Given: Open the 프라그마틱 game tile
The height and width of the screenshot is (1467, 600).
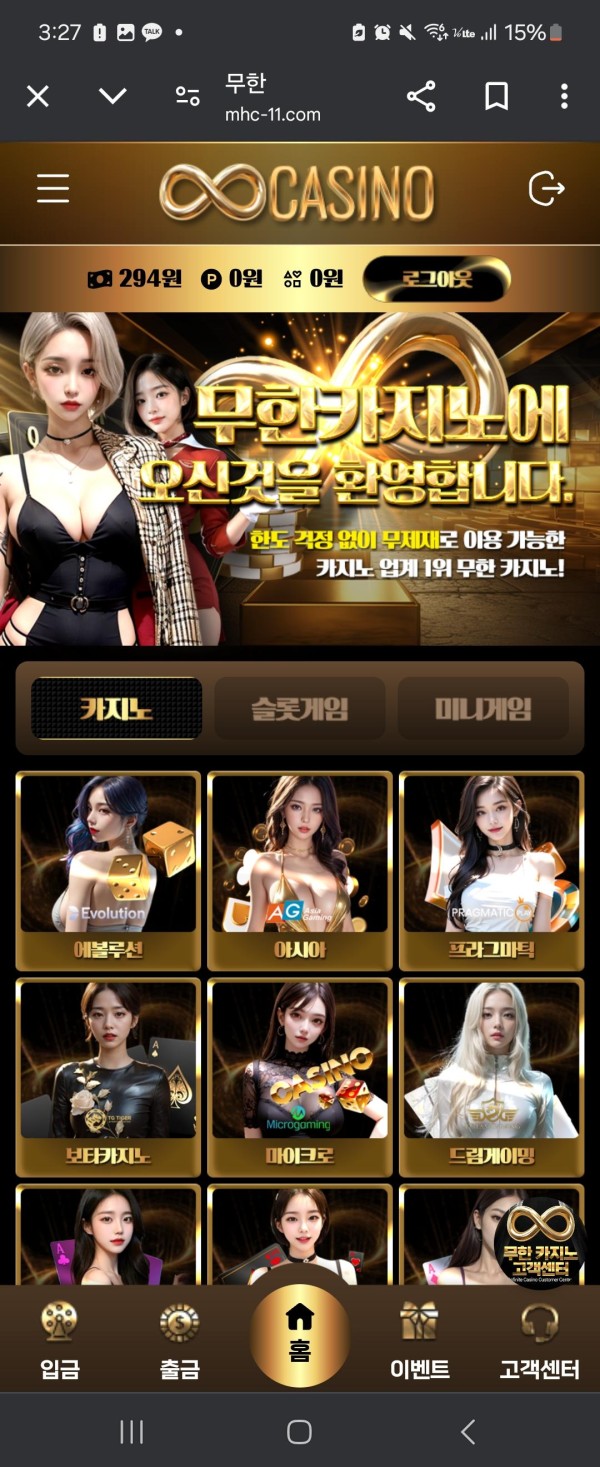Looking at the screenshot, I should pyautogui.click(x=491, y=868).
